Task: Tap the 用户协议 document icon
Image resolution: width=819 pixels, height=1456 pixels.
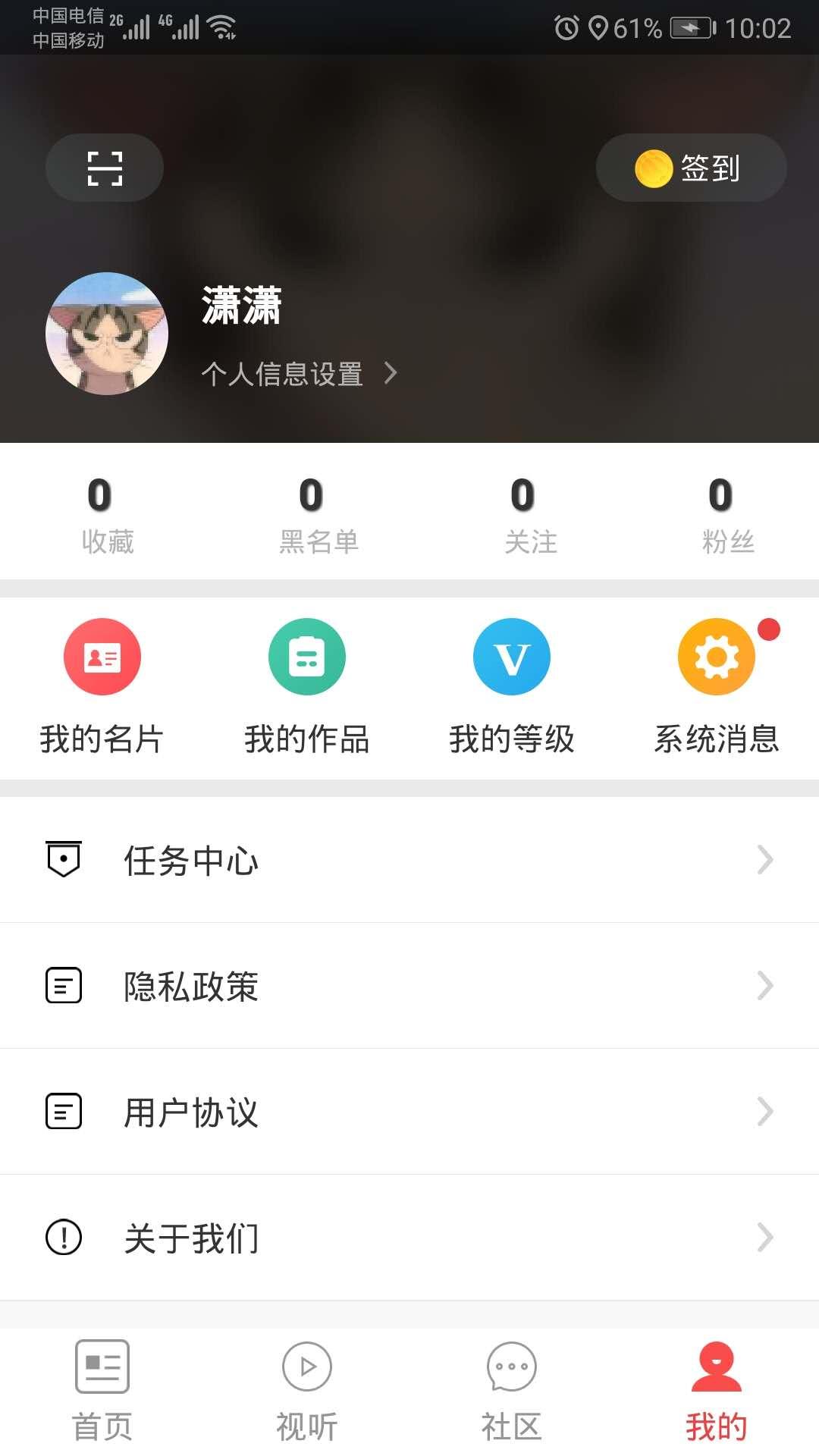Action: [x=64, y=1112]
